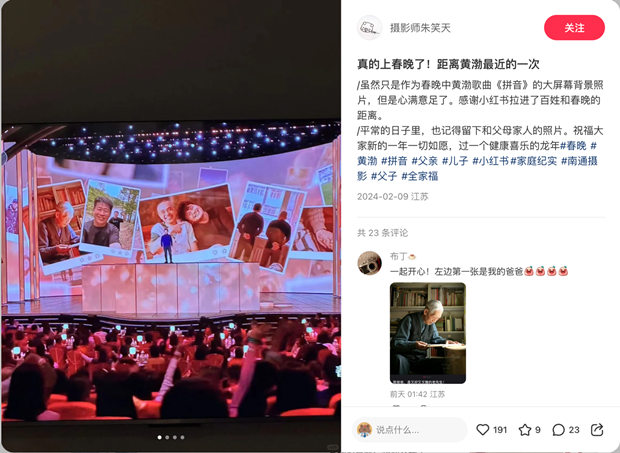Viewport: 620px width, 453px height.
Task: View 布丁's comment photo
Action: 427,333
